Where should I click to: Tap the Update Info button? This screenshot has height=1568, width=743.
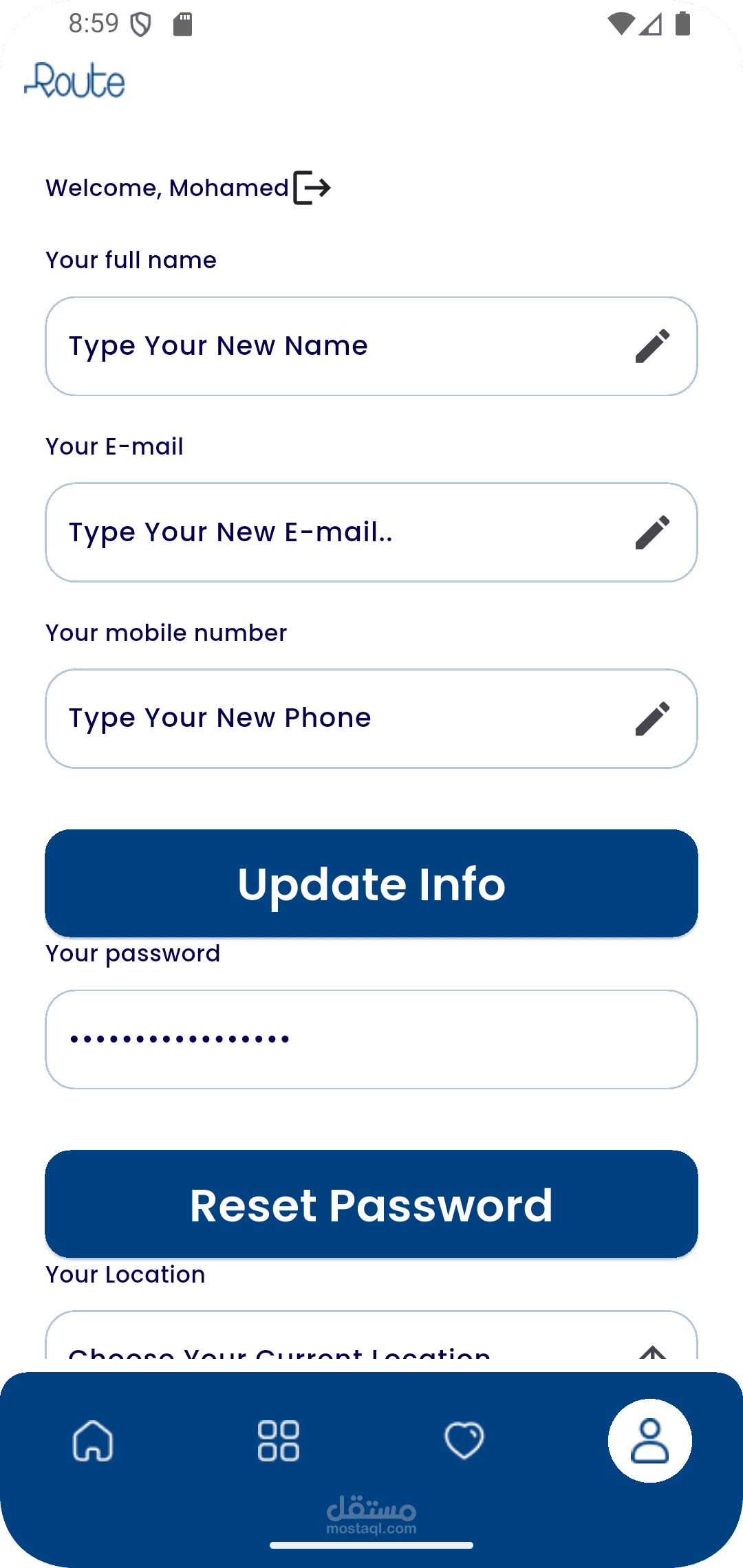[x=371, y=884]
